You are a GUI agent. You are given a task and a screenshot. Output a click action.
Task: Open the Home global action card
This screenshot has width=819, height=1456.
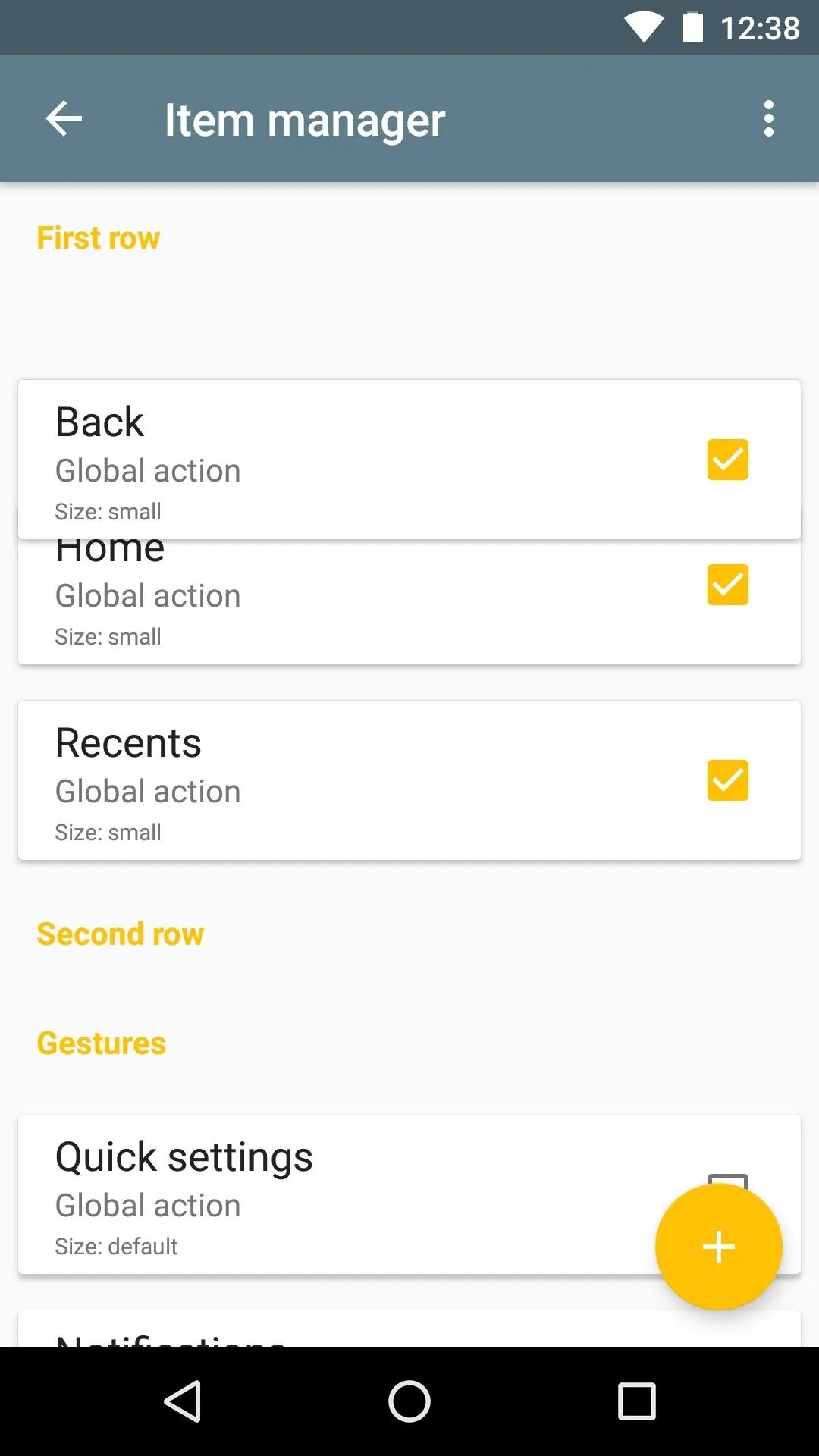tap(409, 602)
